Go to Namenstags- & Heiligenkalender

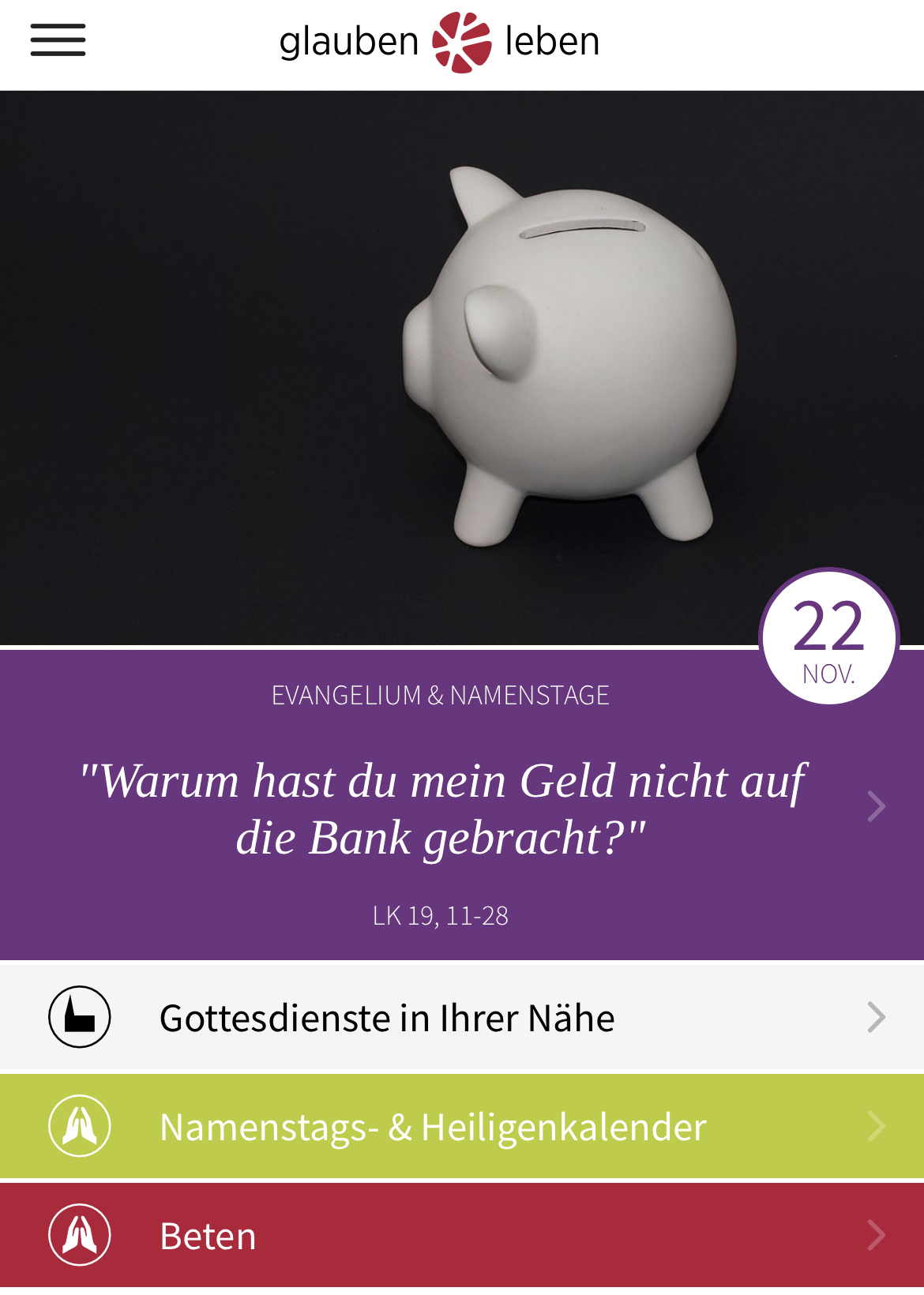pos(462,1126)
